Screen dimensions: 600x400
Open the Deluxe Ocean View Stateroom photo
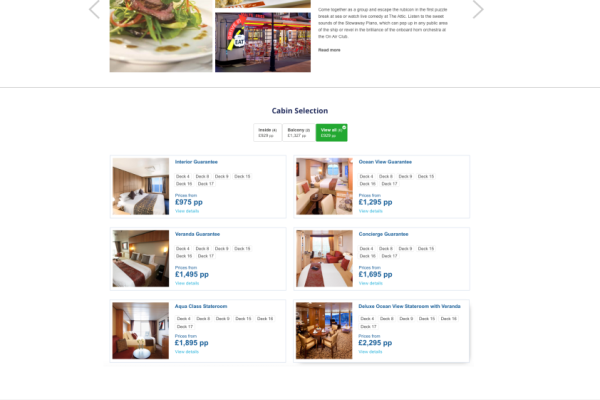pos(324,330)
